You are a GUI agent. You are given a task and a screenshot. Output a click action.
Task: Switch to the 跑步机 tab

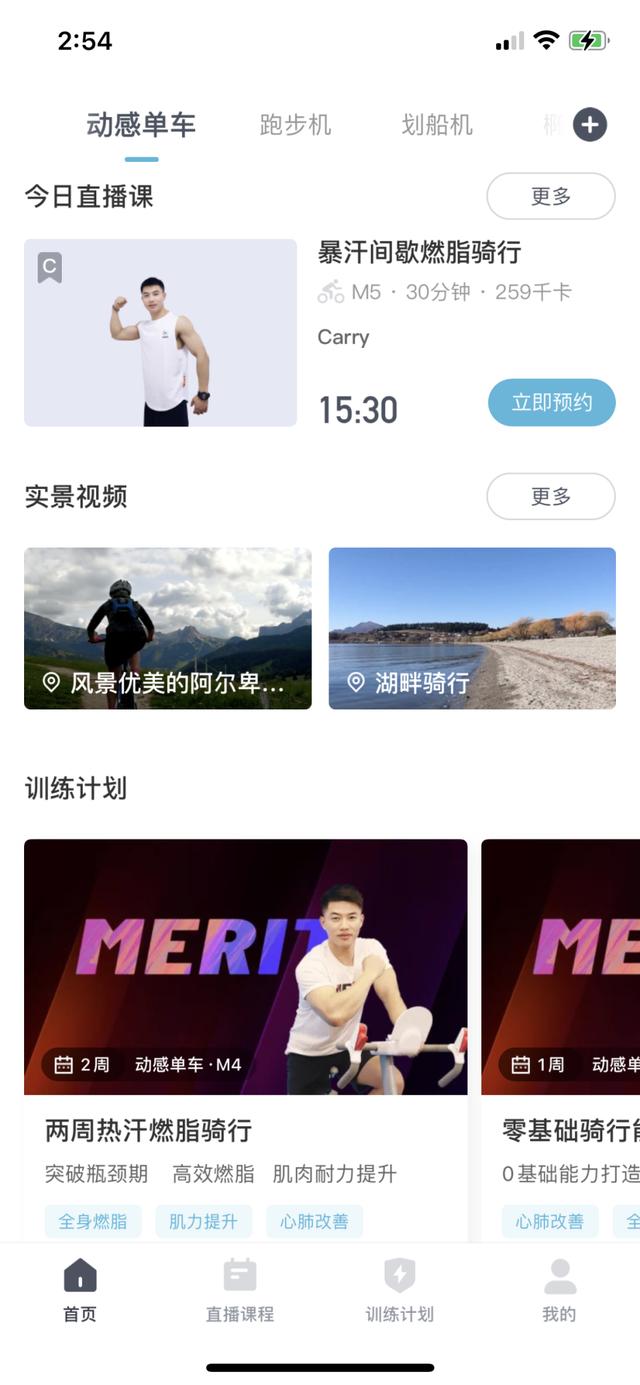(295, 125)
